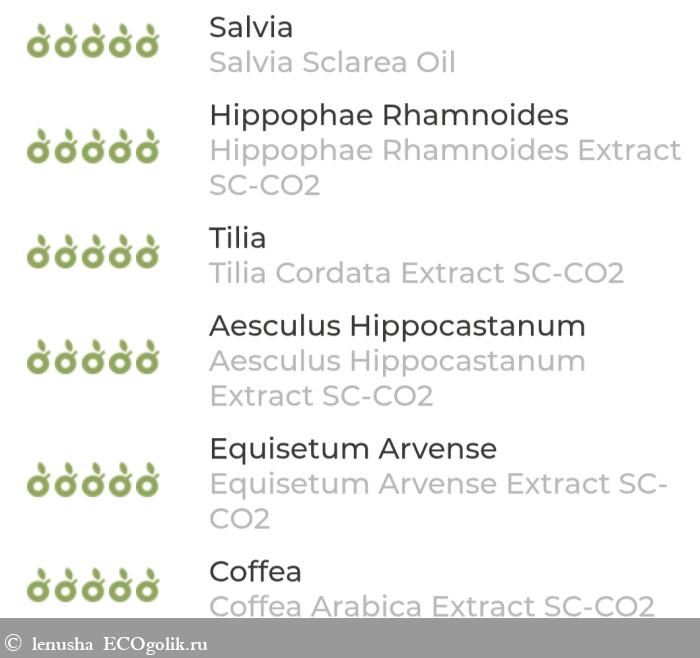View the Aesculus Hippocastanum ingredient
The width and height of the screenshot is (700, 658).
pos(397,326)
